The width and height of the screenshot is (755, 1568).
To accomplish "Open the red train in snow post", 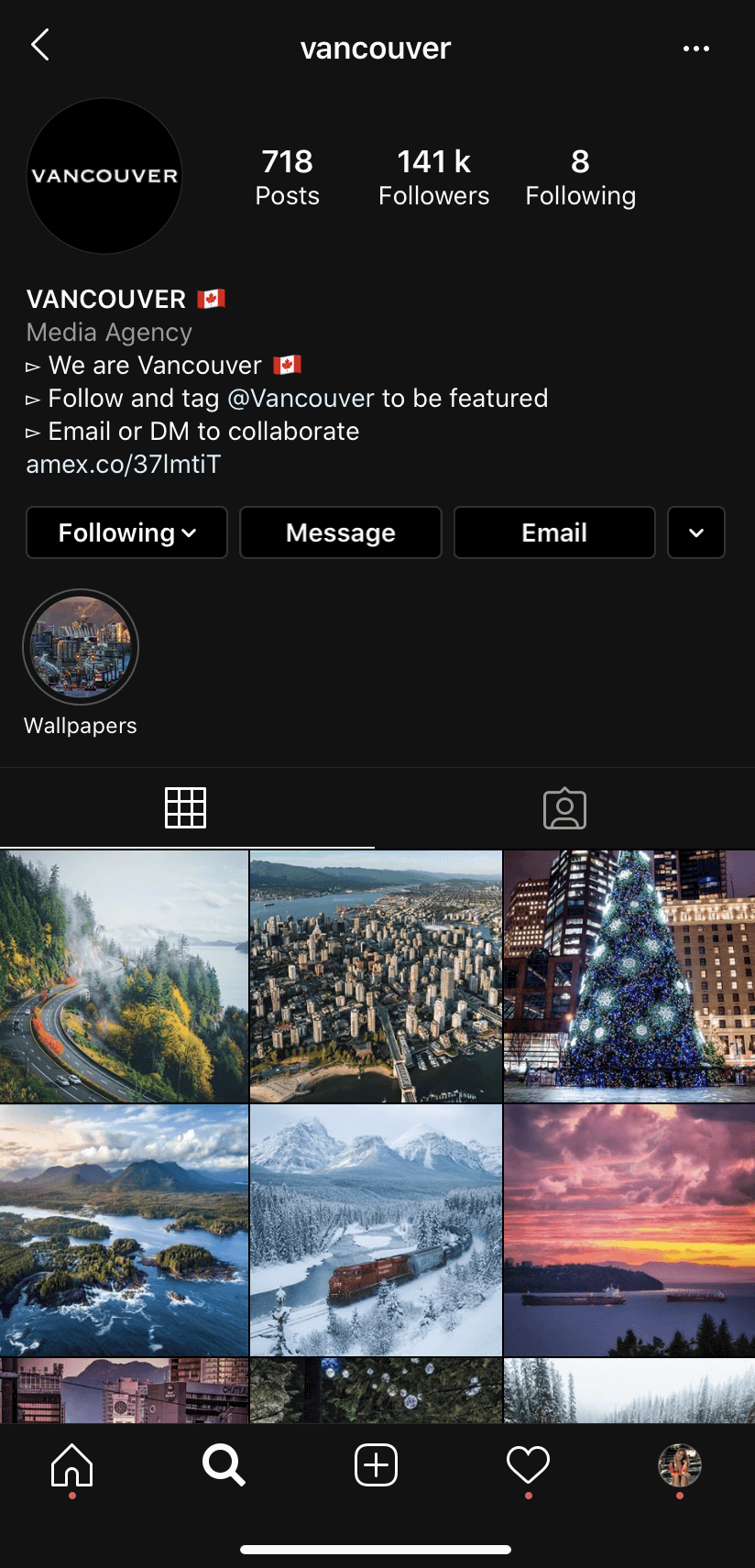I will tap(376, 1230).
